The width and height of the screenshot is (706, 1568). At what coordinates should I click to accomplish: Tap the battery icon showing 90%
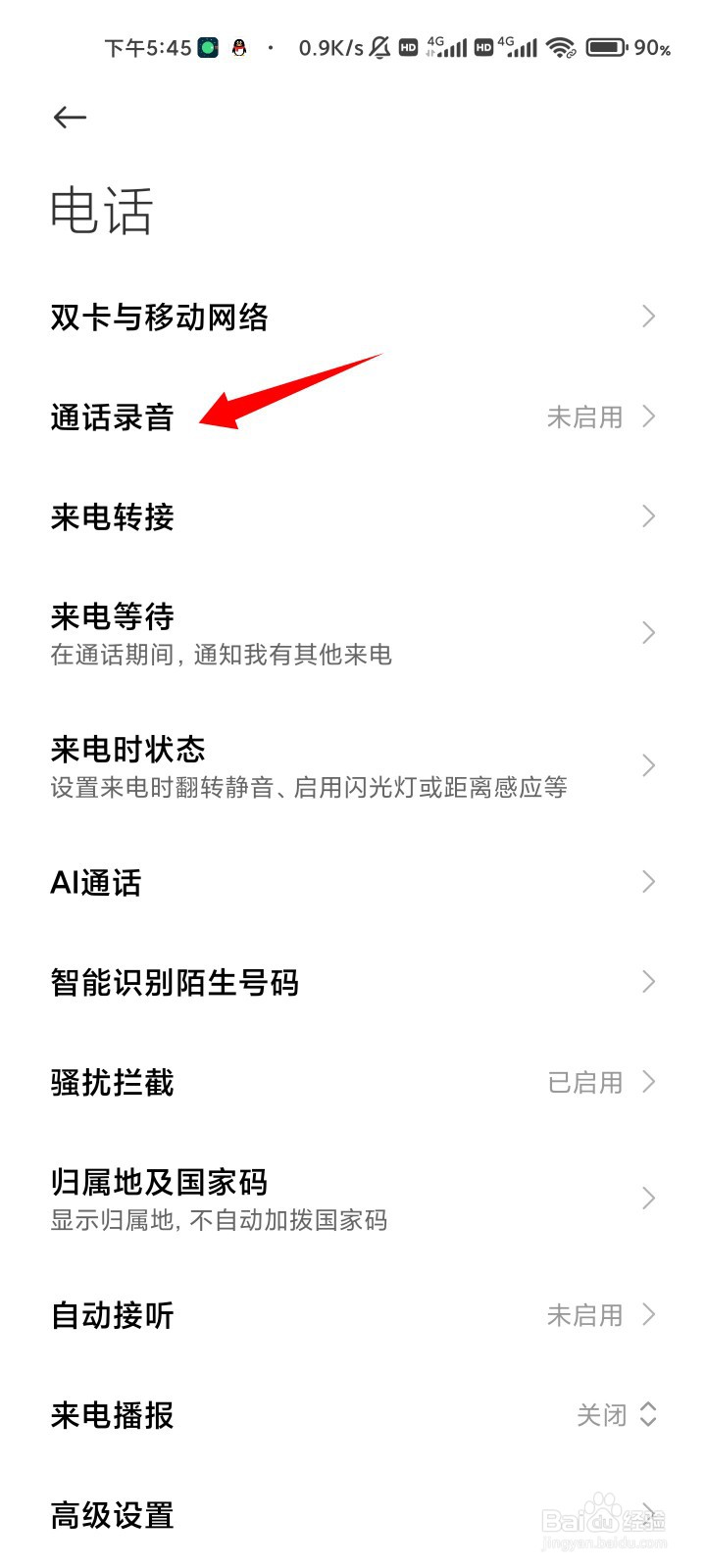click(606, 46)
